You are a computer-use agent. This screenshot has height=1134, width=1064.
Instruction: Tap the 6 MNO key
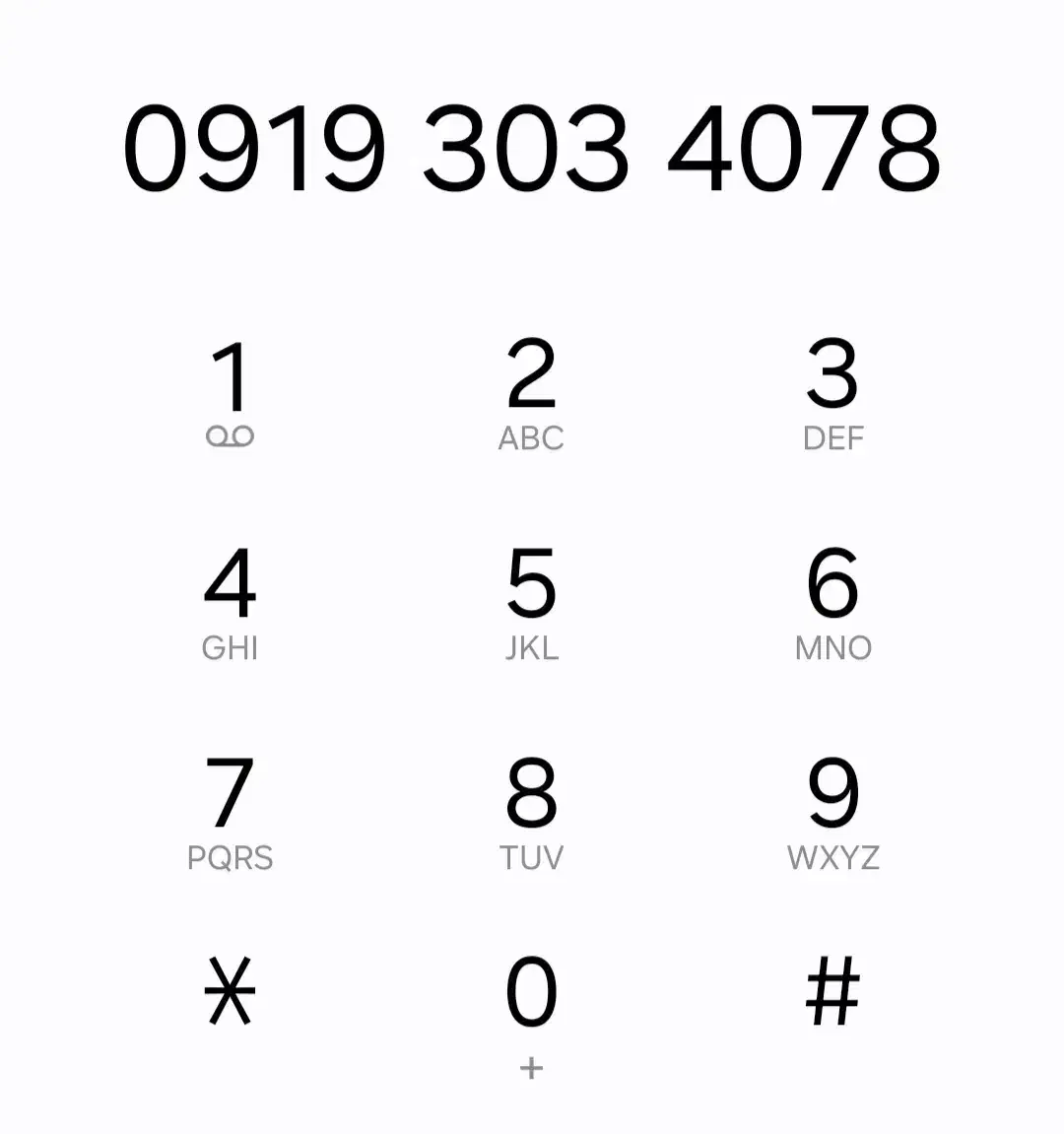click(832, 601)
